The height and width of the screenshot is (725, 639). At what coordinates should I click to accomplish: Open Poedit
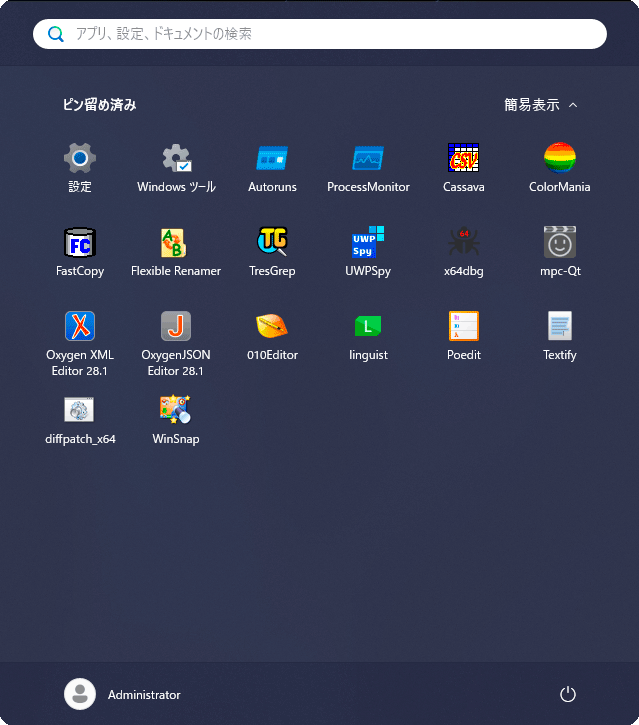click(464, 337)
